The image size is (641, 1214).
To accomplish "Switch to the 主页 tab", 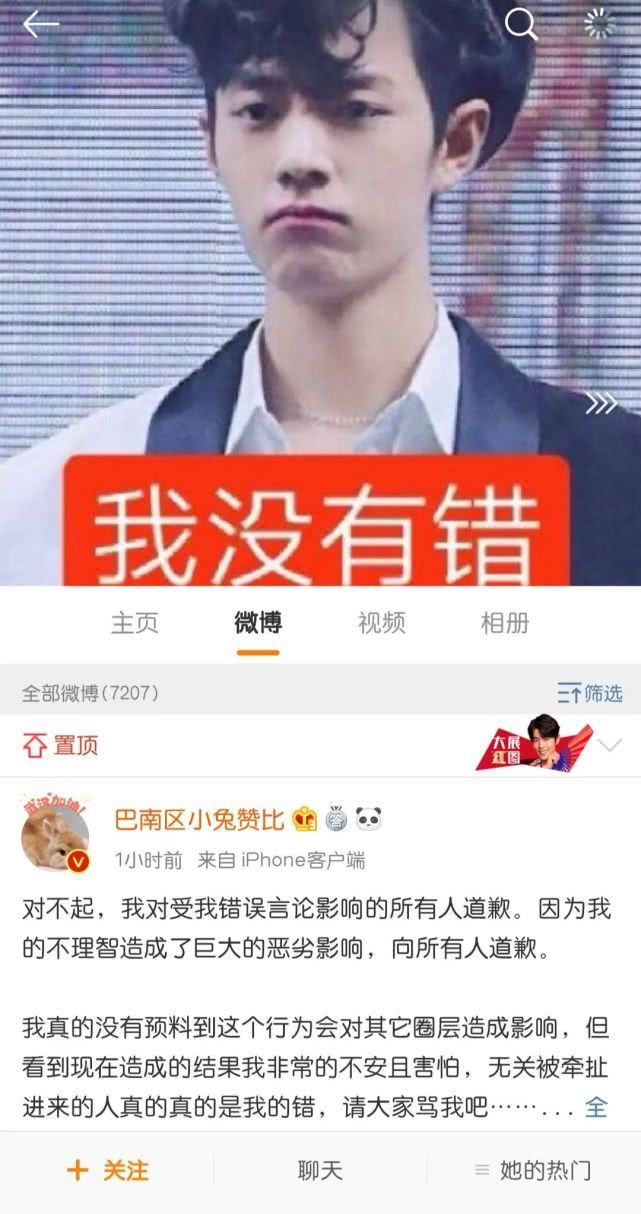I will pos(134,623).
